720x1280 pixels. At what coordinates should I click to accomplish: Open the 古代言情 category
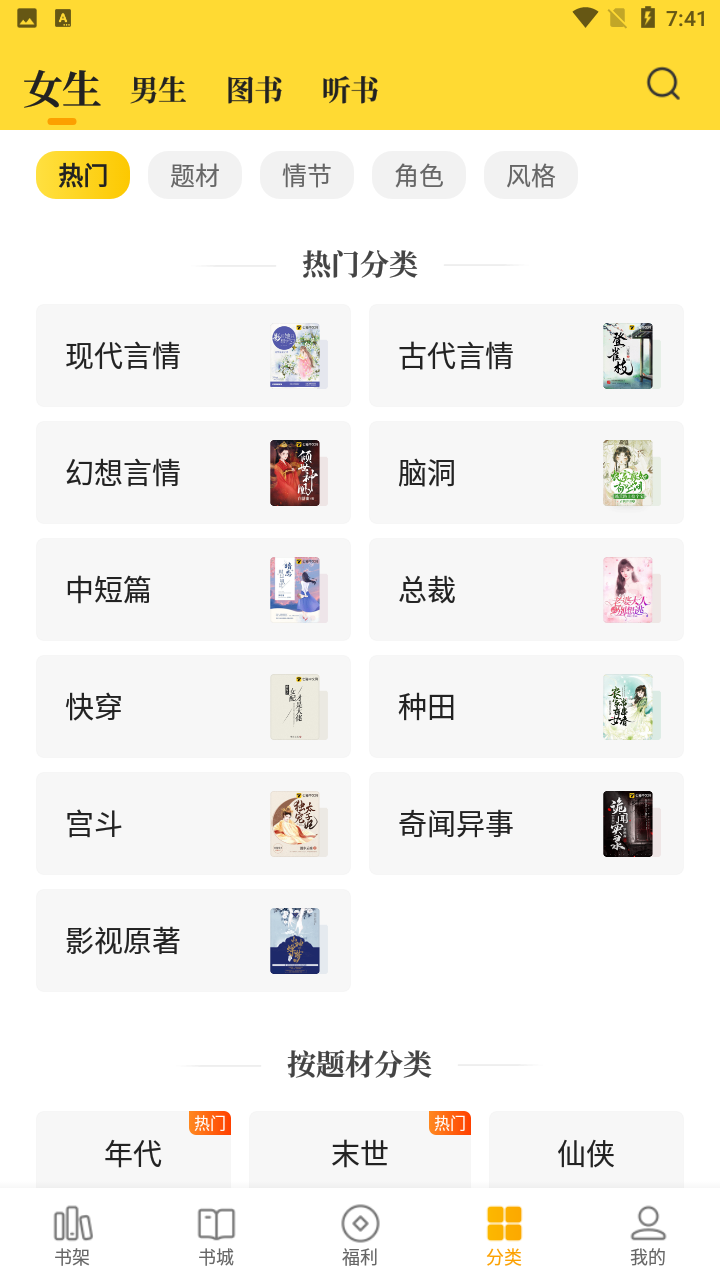(x=526, y=355)
